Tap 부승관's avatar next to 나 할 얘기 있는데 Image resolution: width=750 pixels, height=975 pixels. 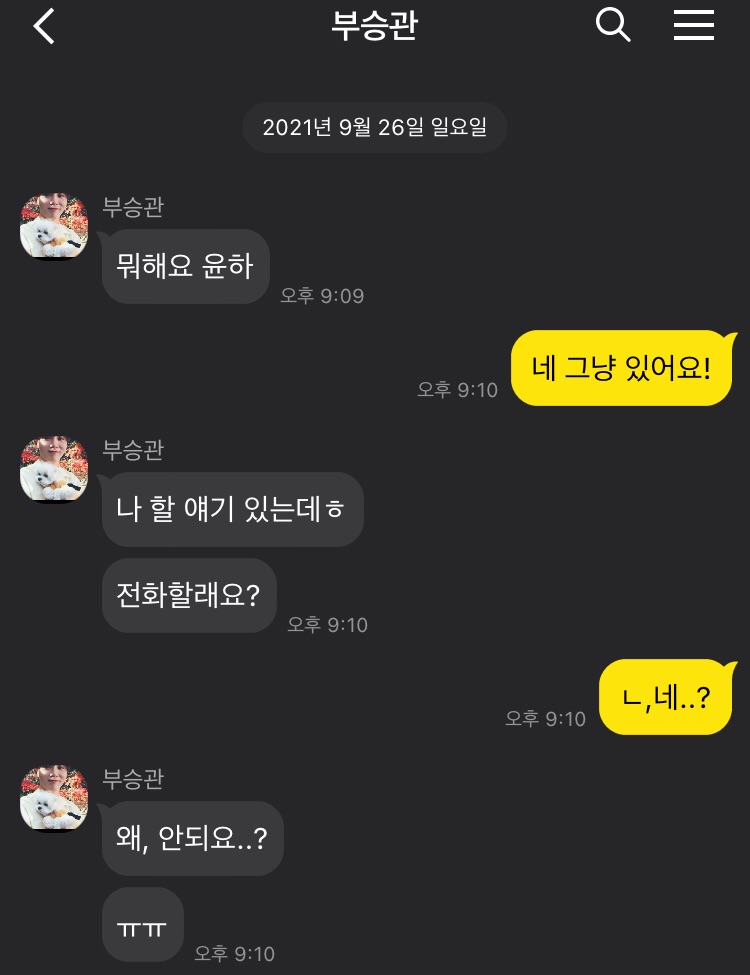tap(55, 469)
